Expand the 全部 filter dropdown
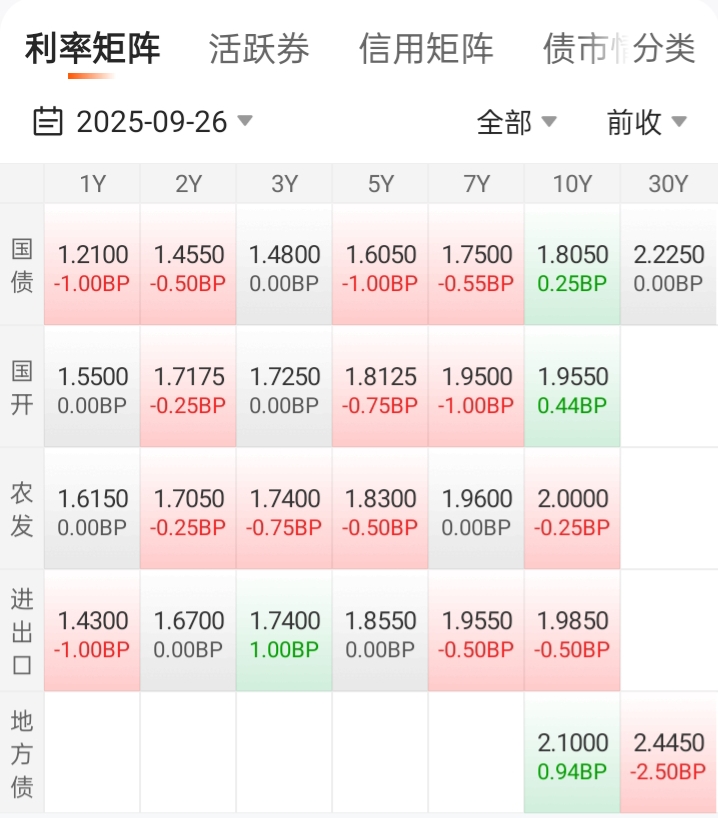The image size is (718, 818). coord(516,122)
